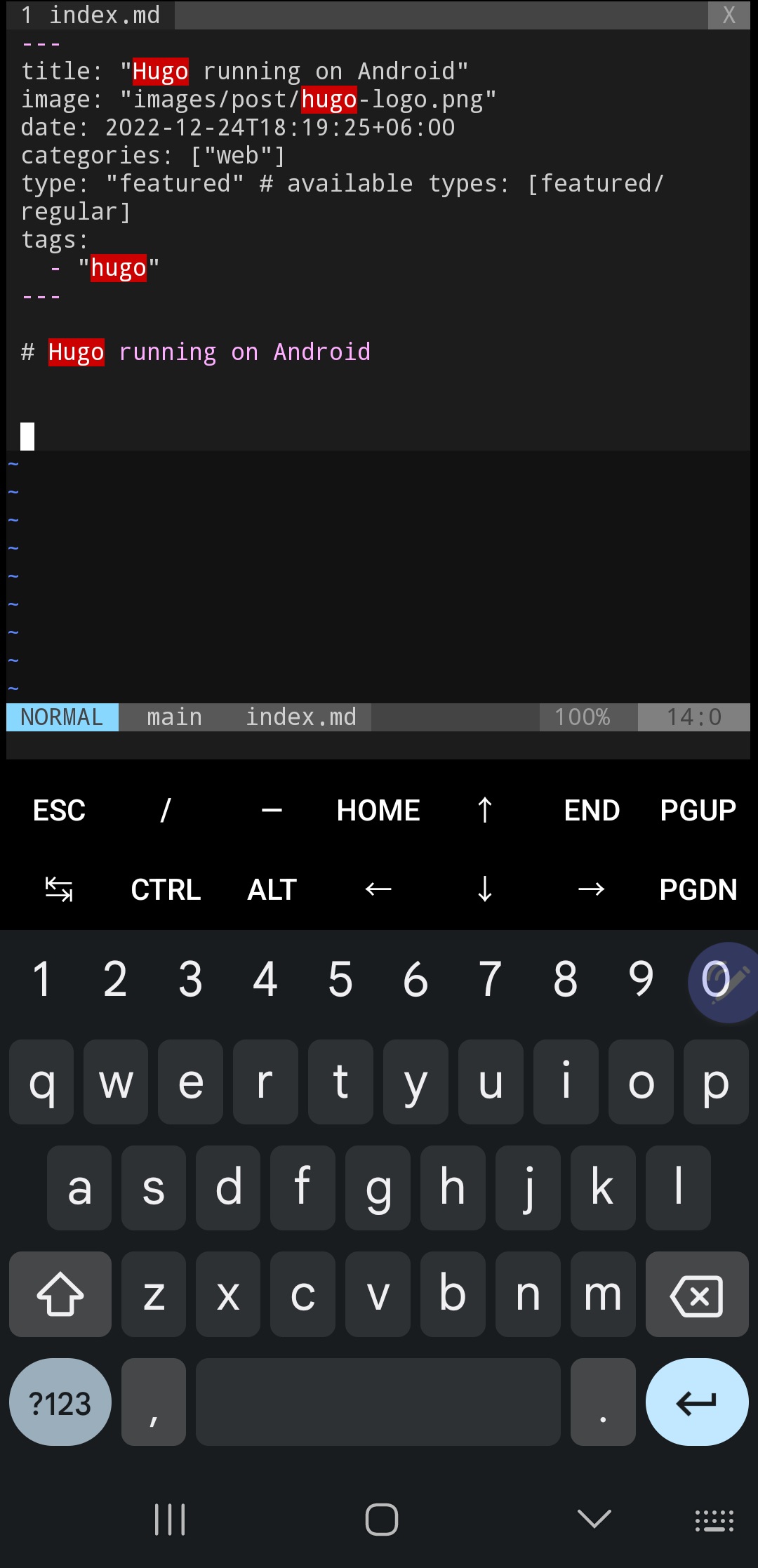This screenshot has width=758, height=1568.
Task: Tap the PGUP key
Action: [x=698, y=811]
